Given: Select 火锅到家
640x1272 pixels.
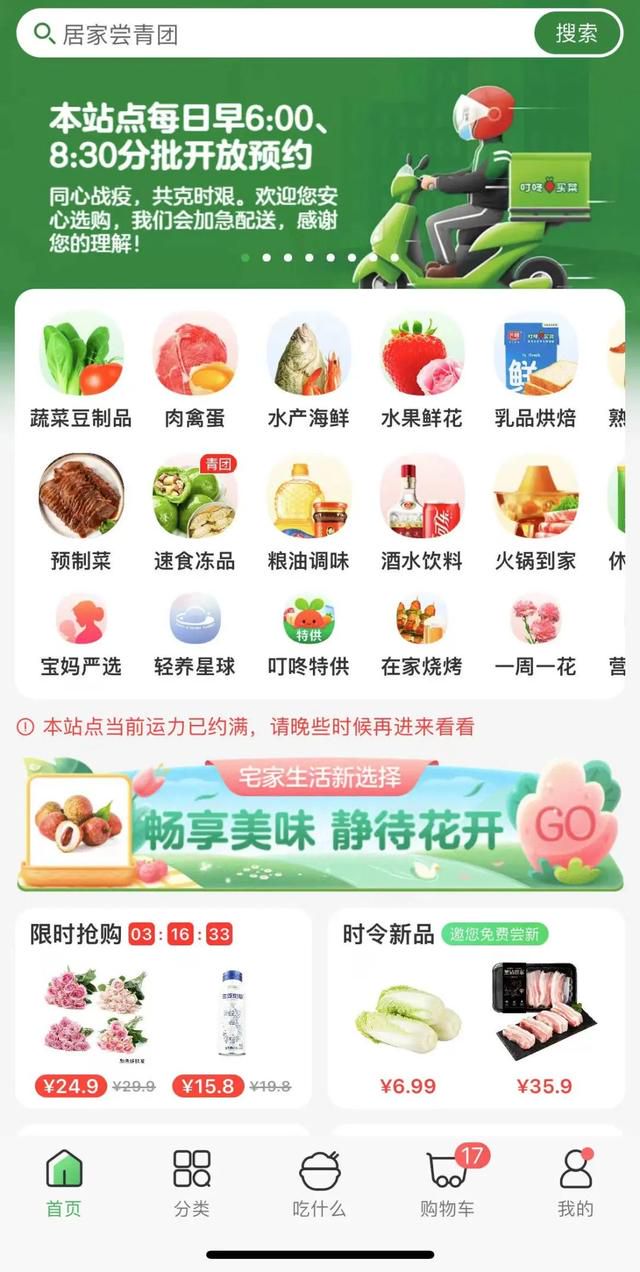Looking at the screenshot, I should pyautogui.click(x=535, y=513).
